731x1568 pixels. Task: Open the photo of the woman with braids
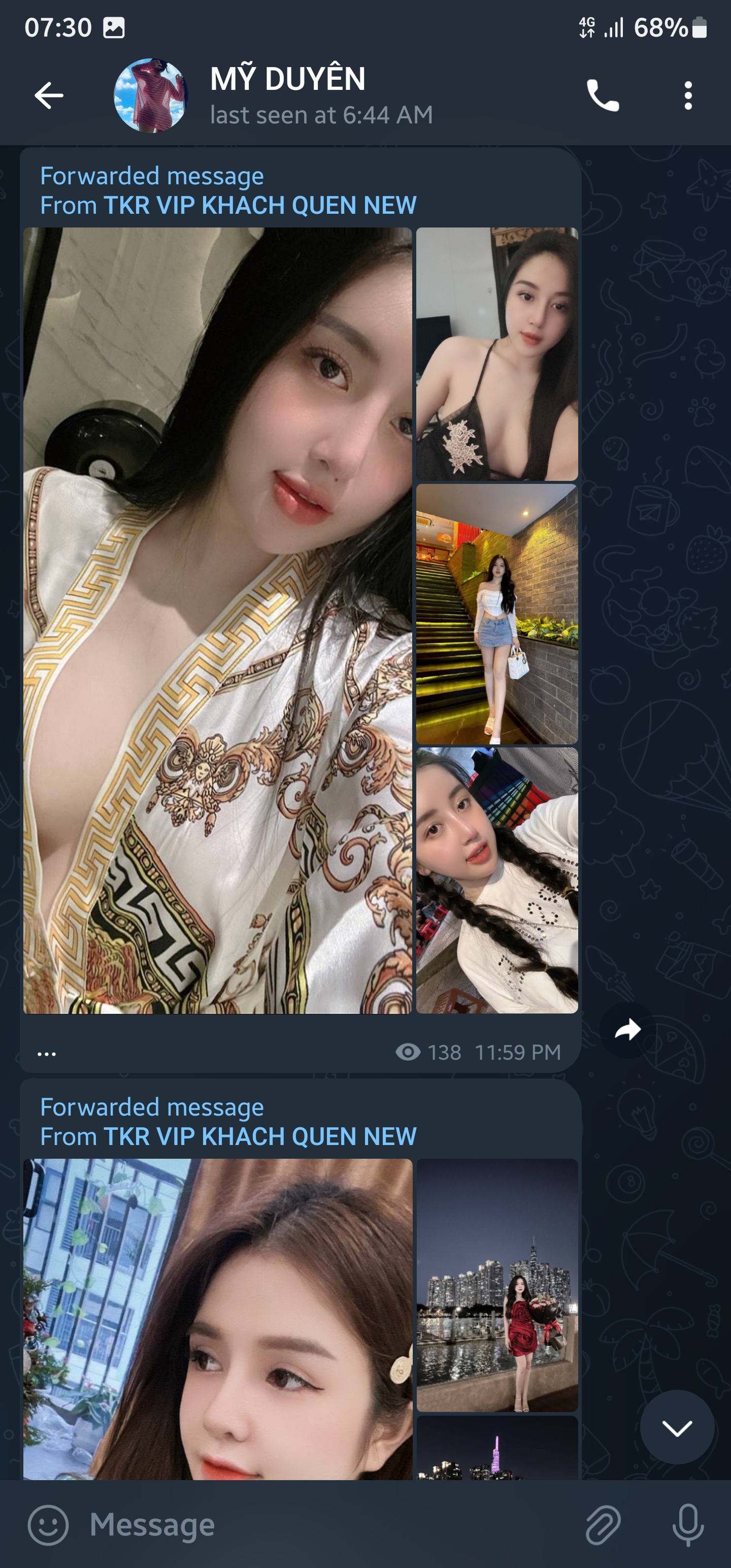pyautogui.click(x=496, y=879)
